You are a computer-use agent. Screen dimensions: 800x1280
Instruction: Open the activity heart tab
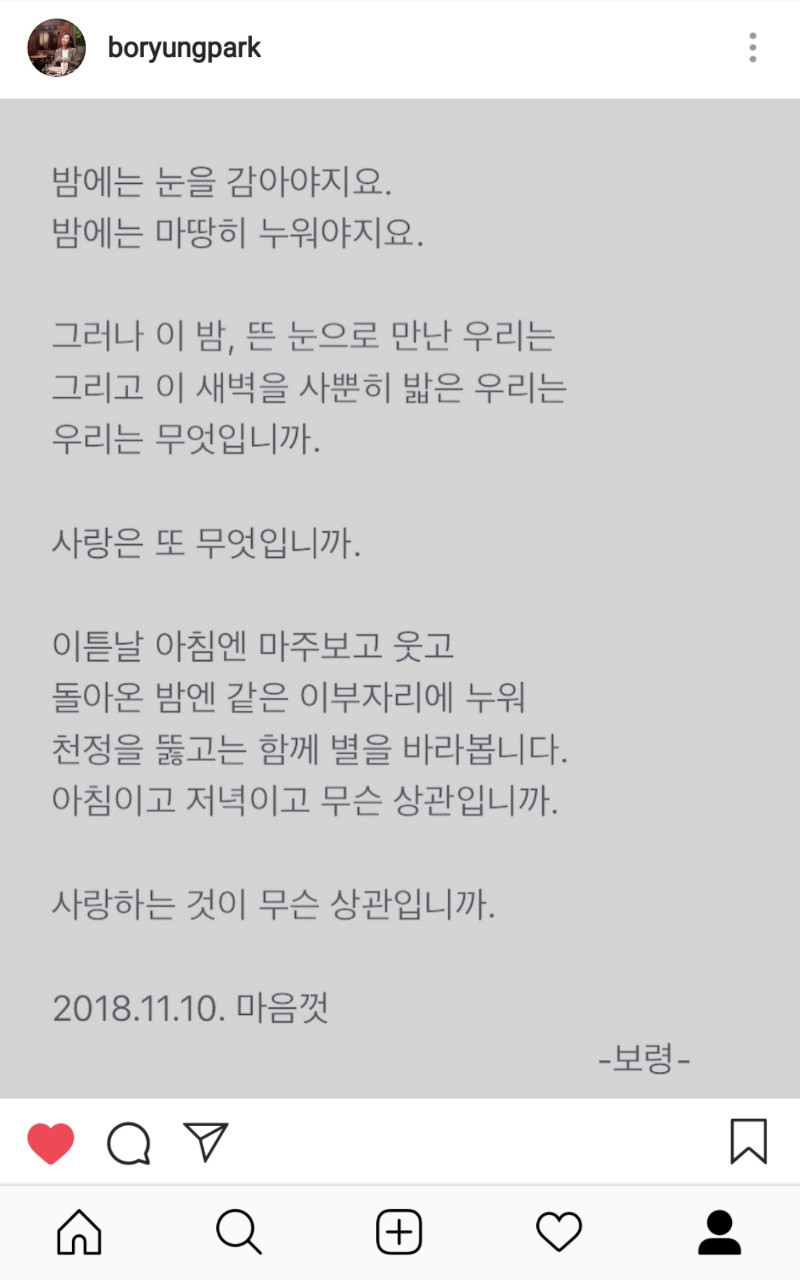click(559, 1232)
